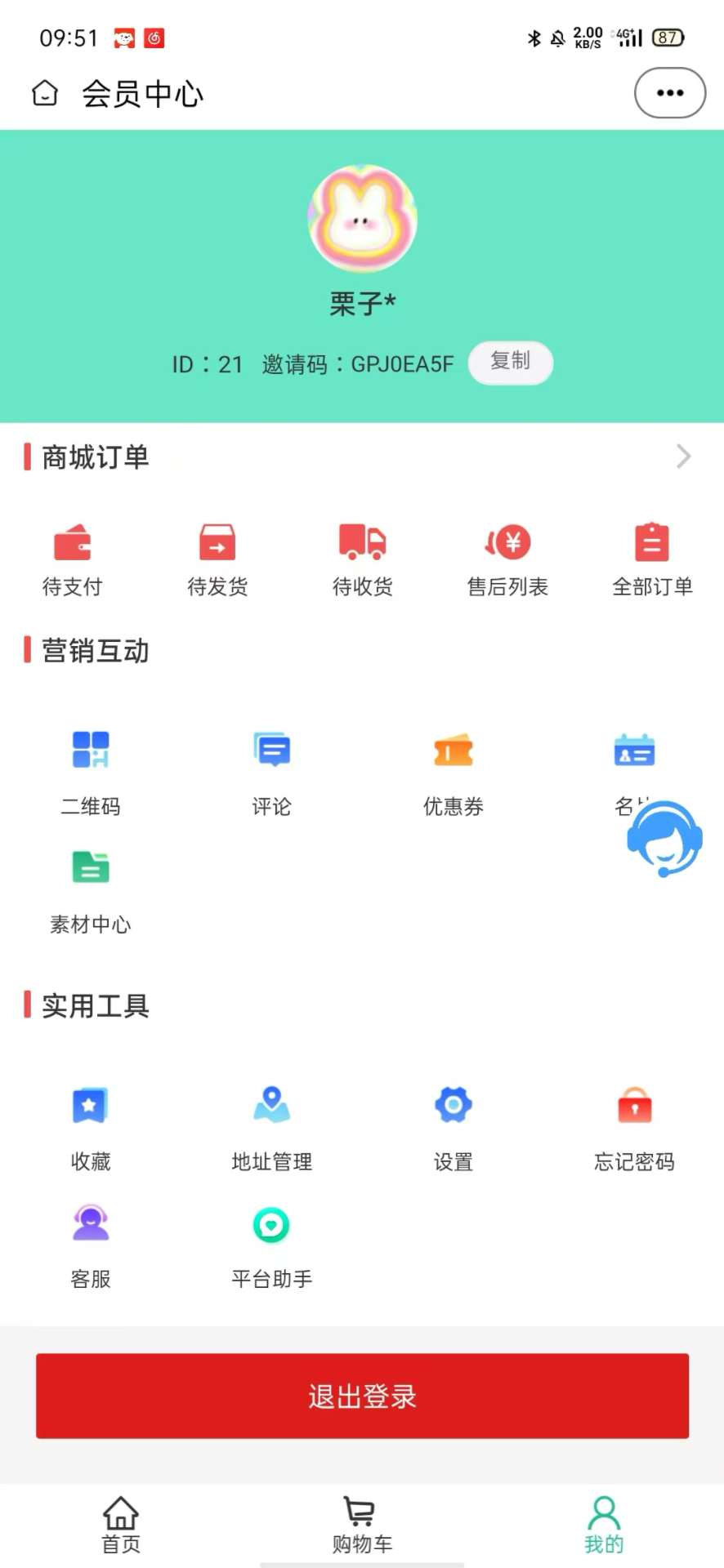724x1568 pixels.
Task: Open the 设置 settings gear icon
Action: point(453,1125)
